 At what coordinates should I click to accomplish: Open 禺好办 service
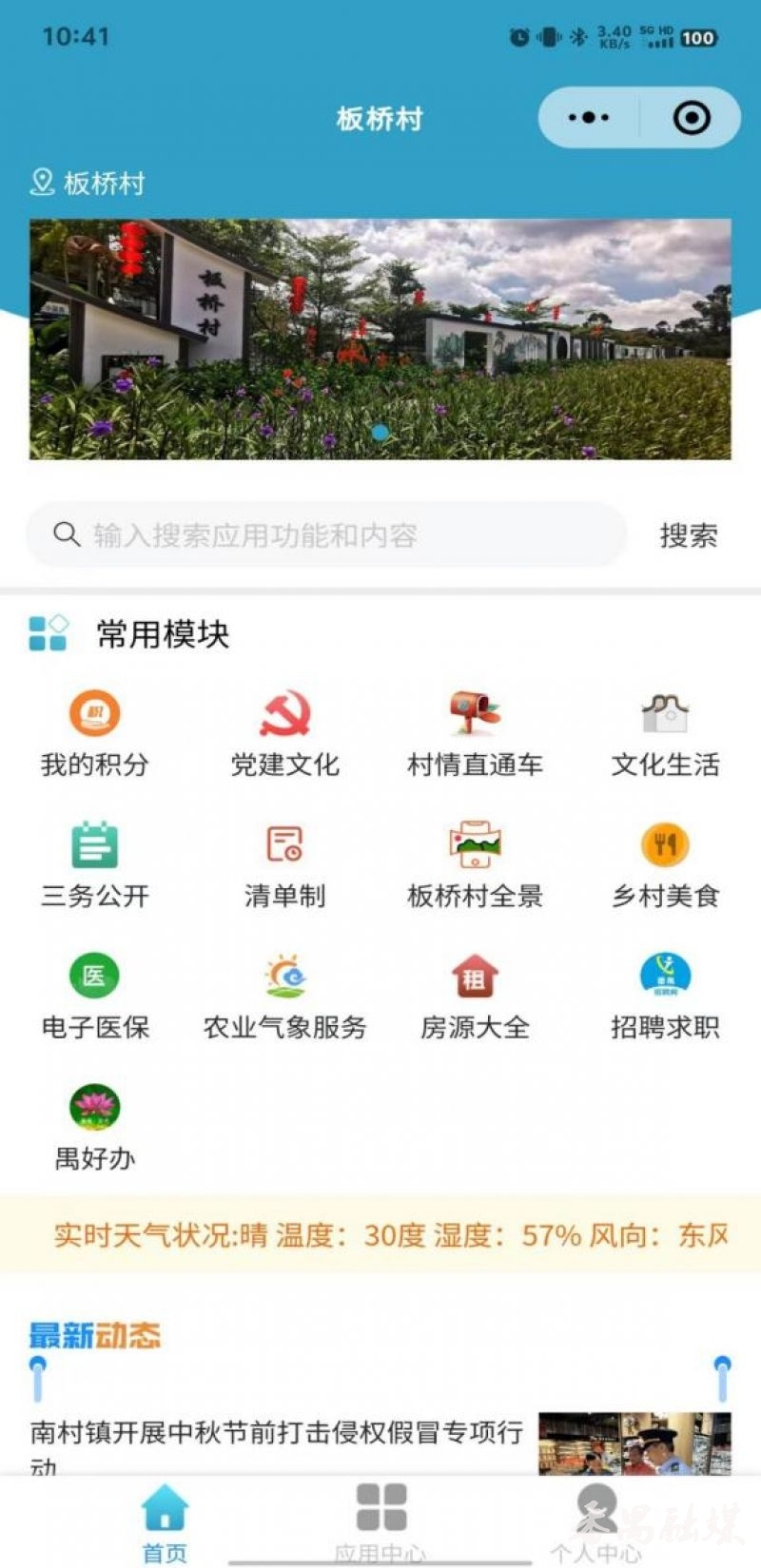point(94,1126)
